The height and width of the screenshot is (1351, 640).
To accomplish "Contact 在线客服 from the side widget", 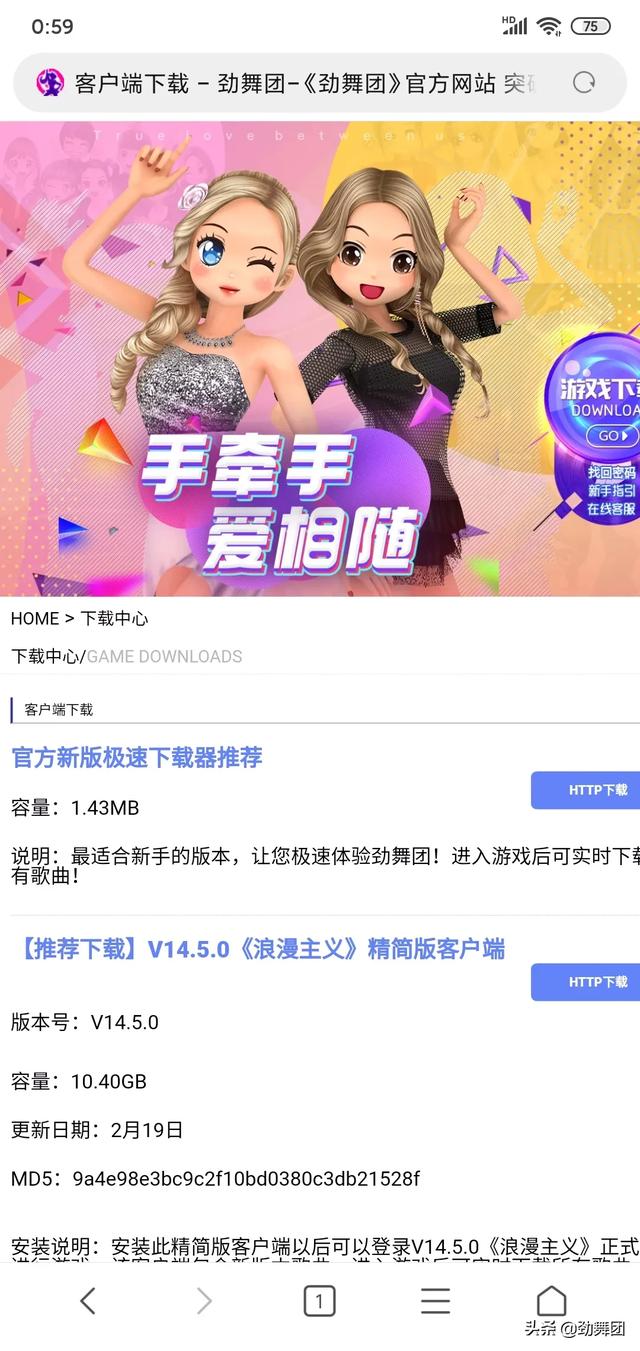I will [x=612, y=508].
